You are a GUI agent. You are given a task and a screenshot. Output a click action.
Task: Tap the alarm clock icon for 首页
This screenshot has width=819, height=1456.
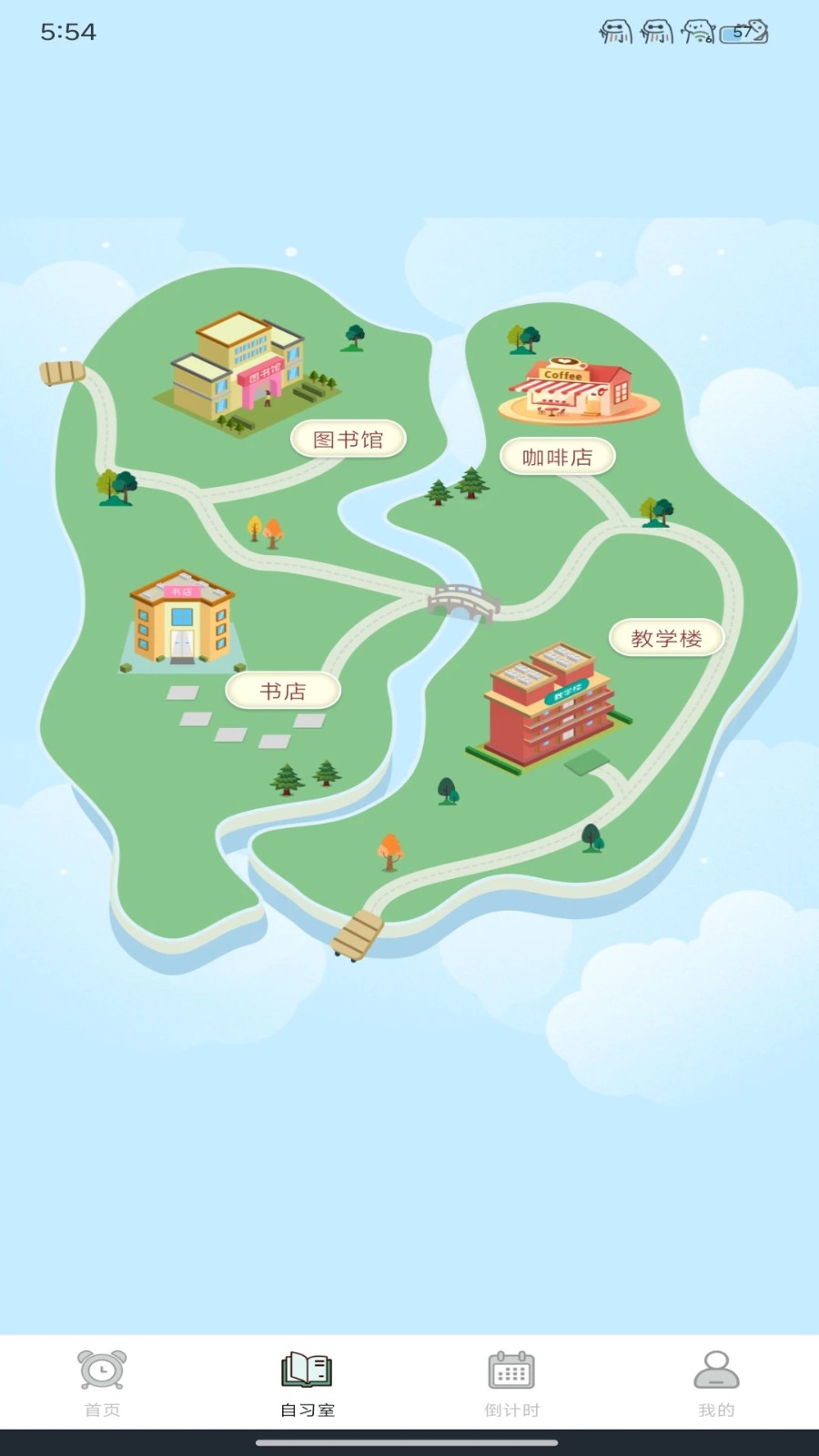click(100, 1370)
